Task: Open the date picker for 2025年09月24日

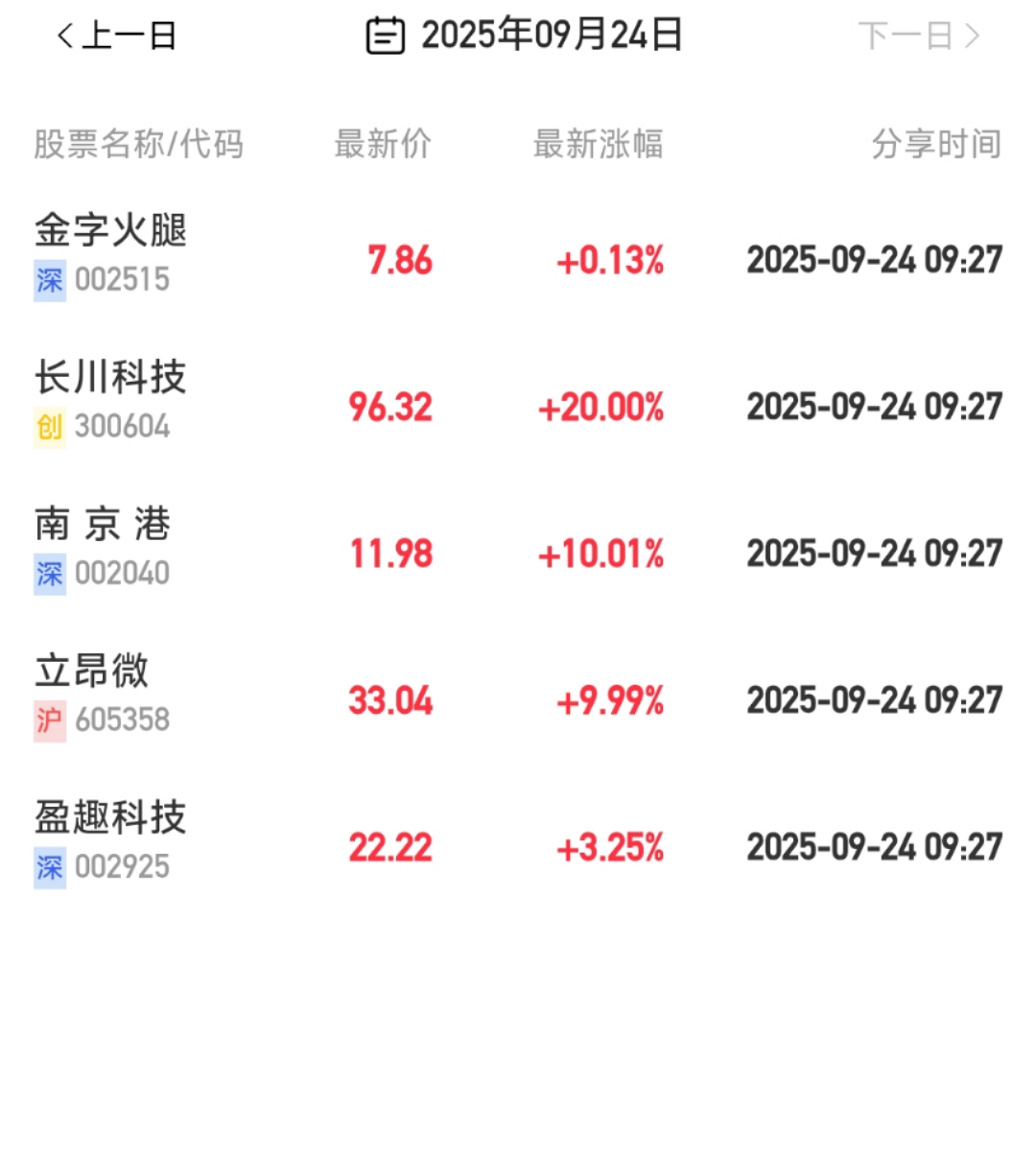Action: tap(524, 36)
